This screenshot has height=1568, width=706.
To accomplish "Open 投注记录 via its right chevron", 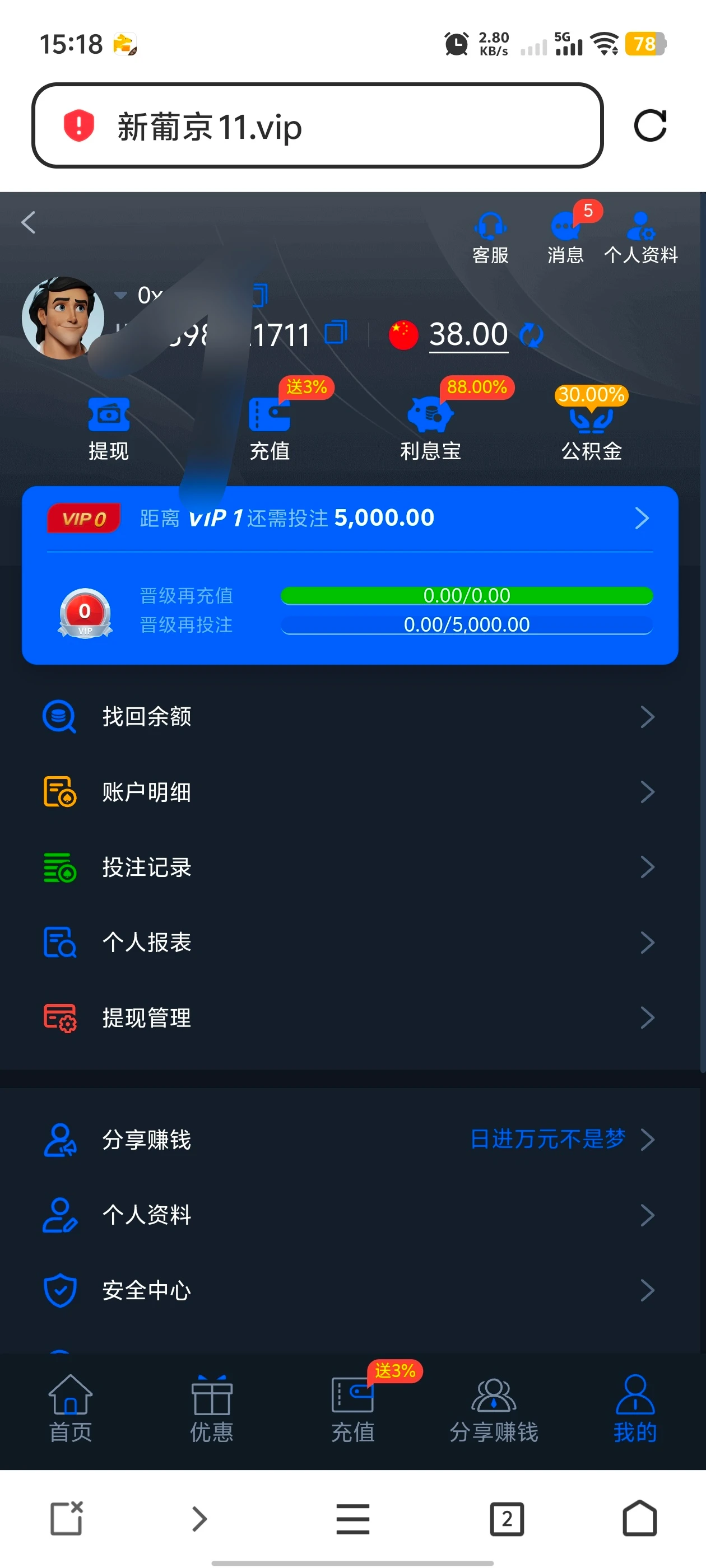I will [648, 867].
